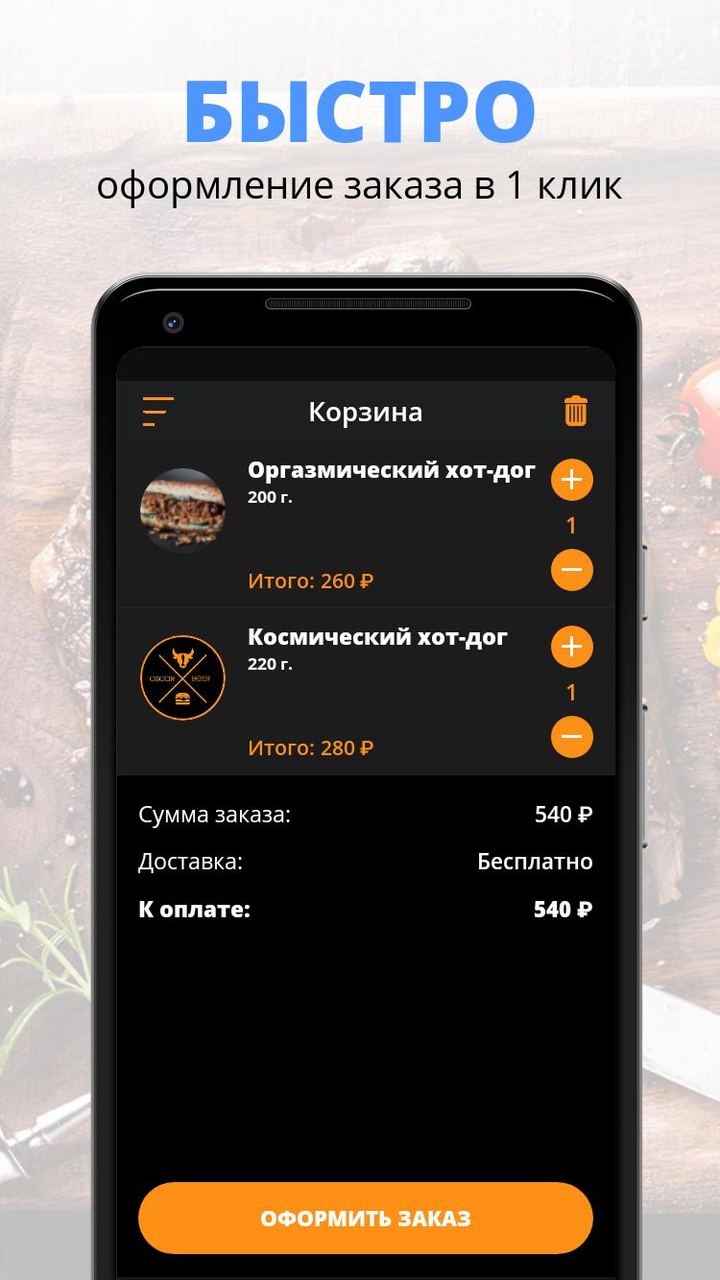Open Космический хот-дог item details
Screen dimensions: 720x1280
(x=377, y=635)
